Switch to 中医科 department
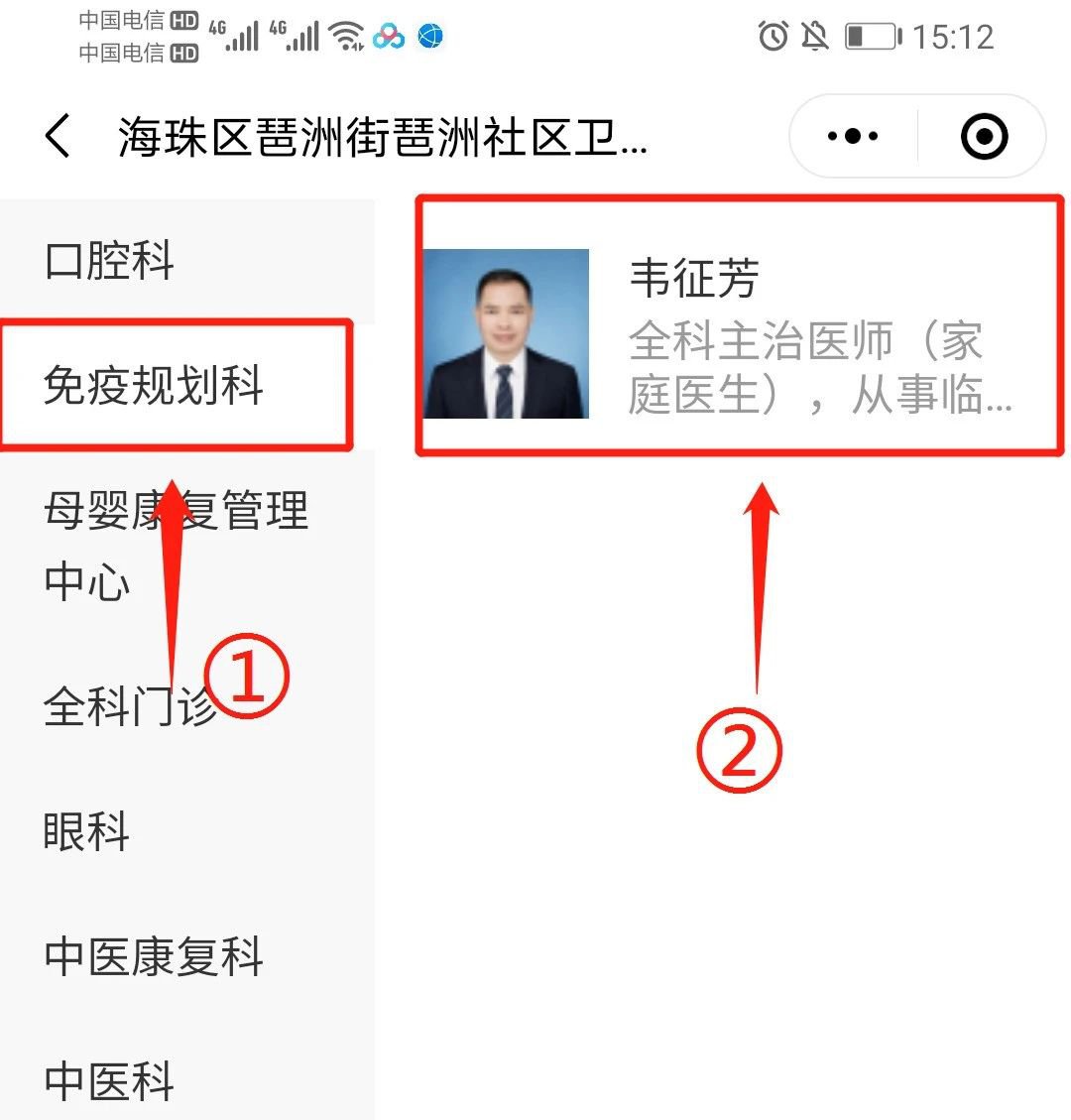Viewport: 1071px width, 1120px height. pyautogui.click(x=109, y=1079)
